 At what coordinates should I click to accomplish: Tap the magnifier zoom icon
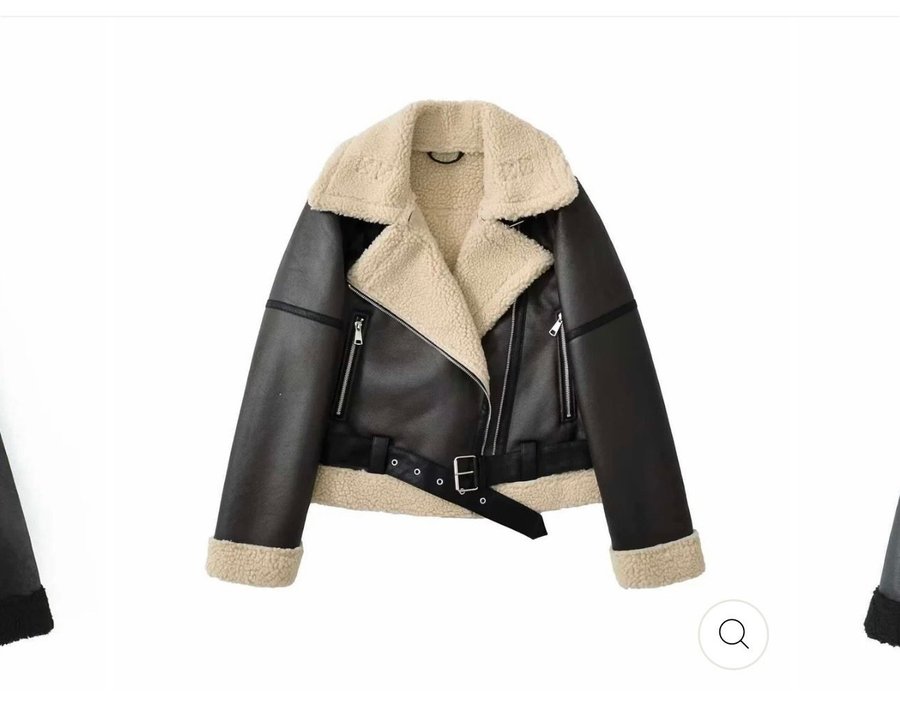(x=733, y=634)
